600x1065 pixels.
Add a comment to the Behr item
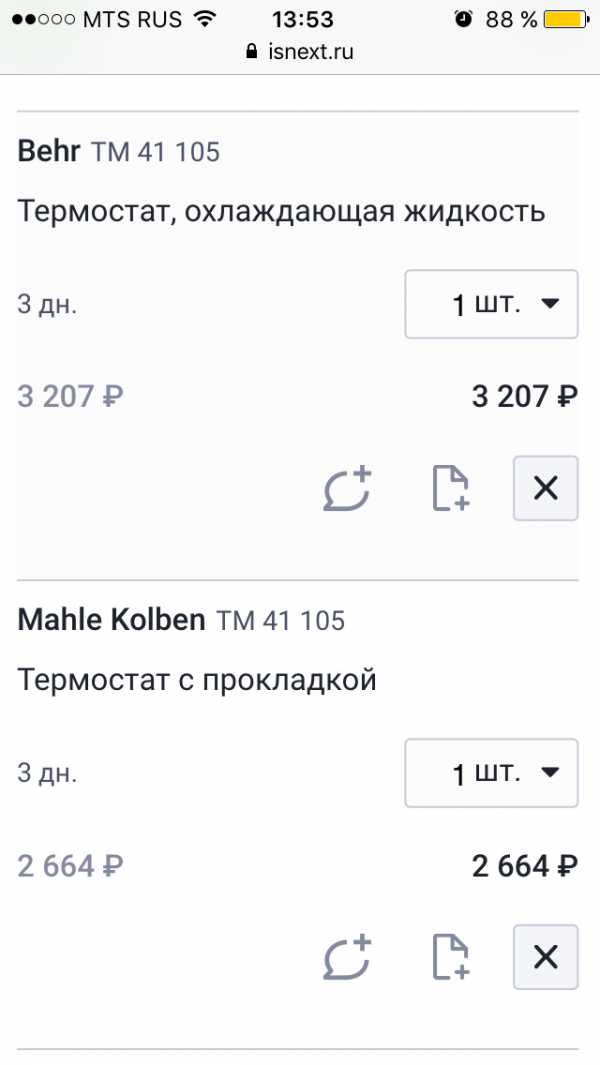347,488
